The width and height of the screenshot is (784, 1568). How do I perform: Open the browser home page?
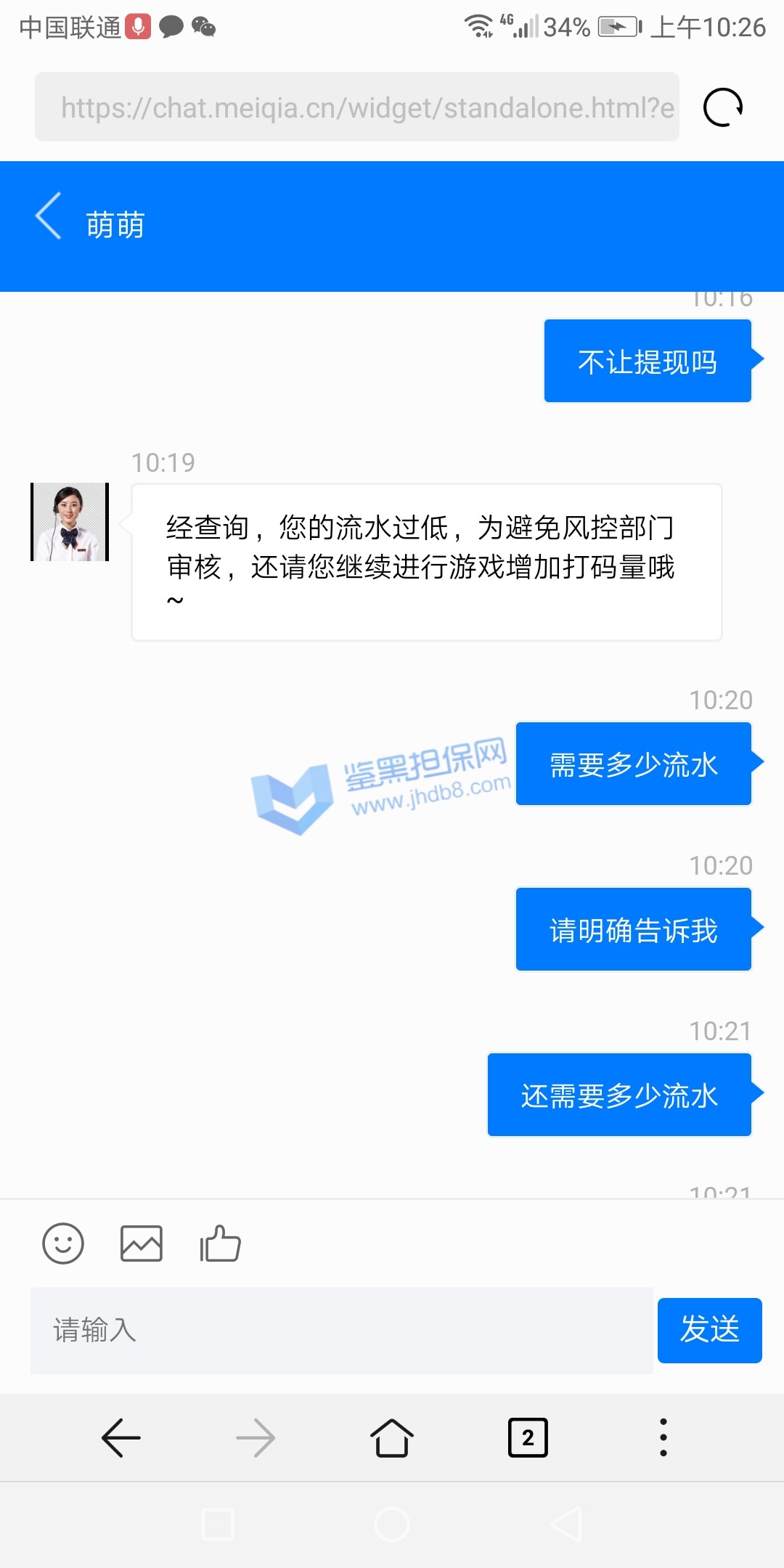point(392,1437)
